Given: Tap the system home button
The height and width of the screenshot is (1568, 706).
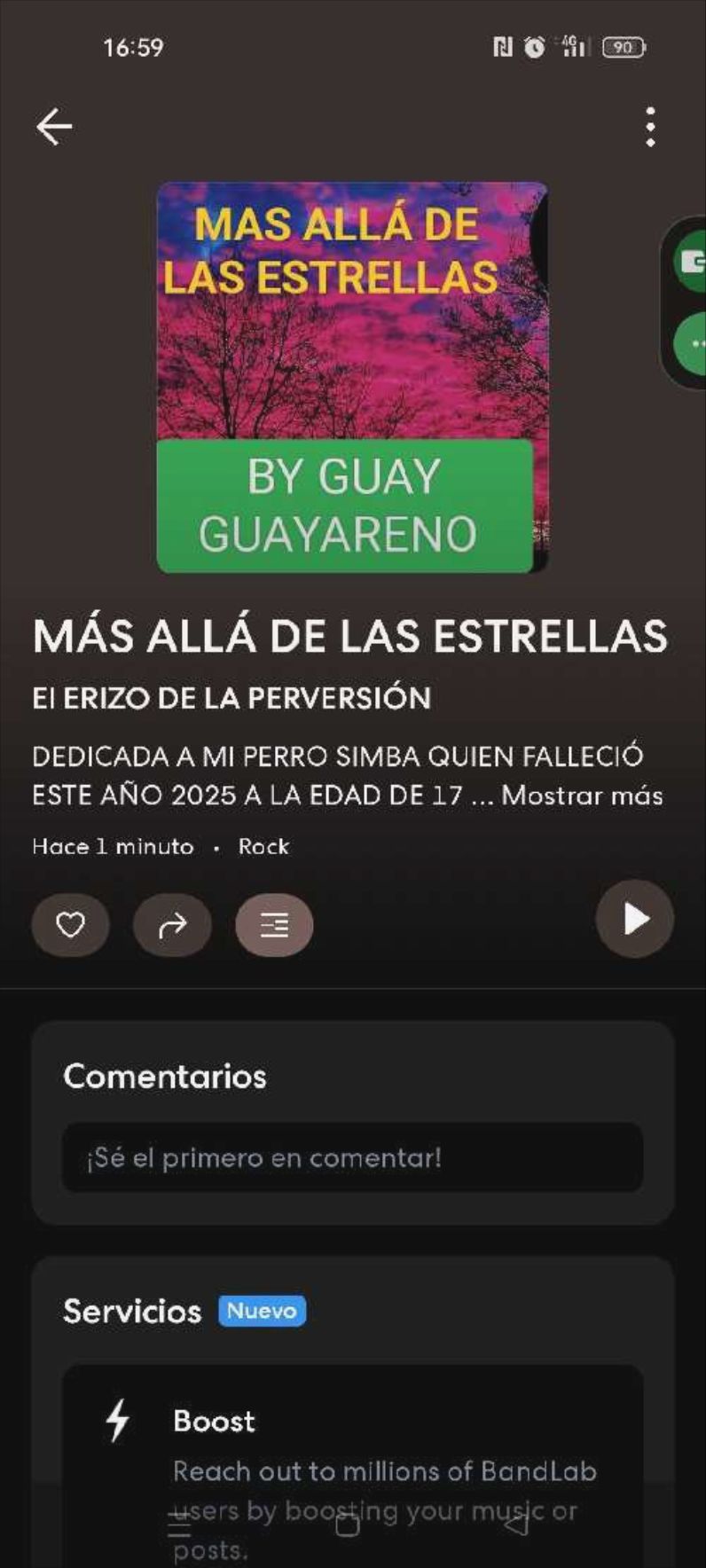Looking at the screenshot, I should click(348, 1525).
